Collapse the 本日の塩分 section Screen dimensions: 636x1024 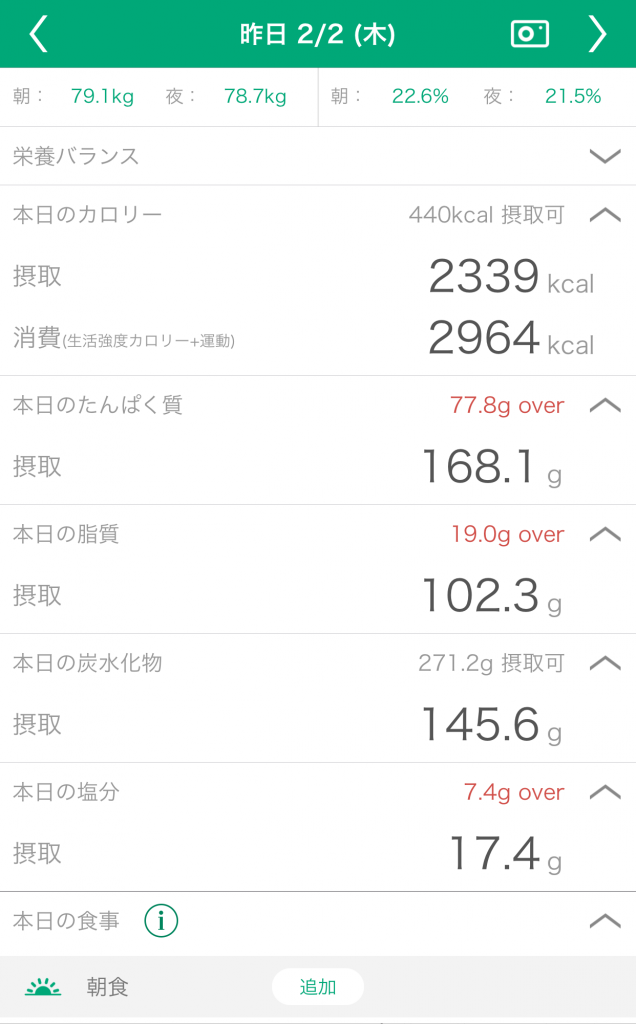[605, 792]
